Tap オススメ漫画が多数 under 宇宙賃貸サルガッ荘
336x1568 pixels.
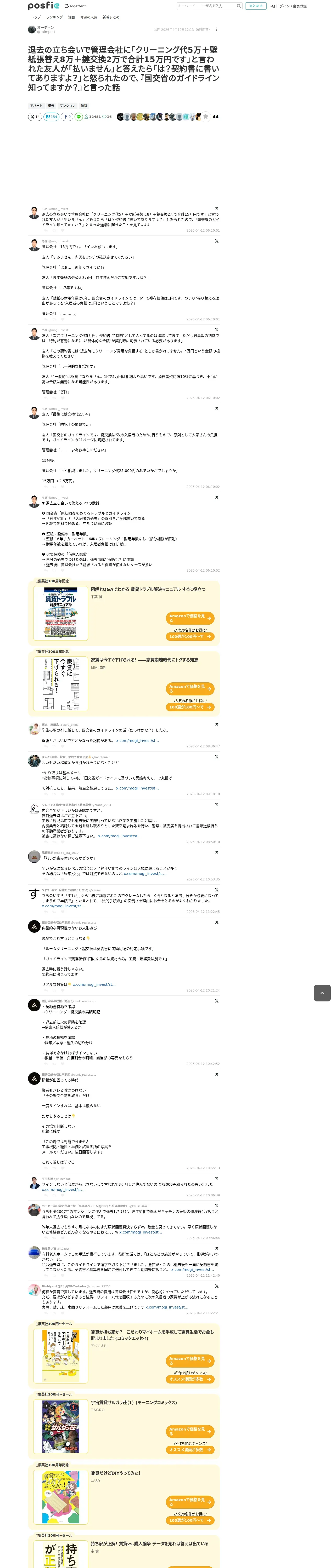click(190, 1449)
